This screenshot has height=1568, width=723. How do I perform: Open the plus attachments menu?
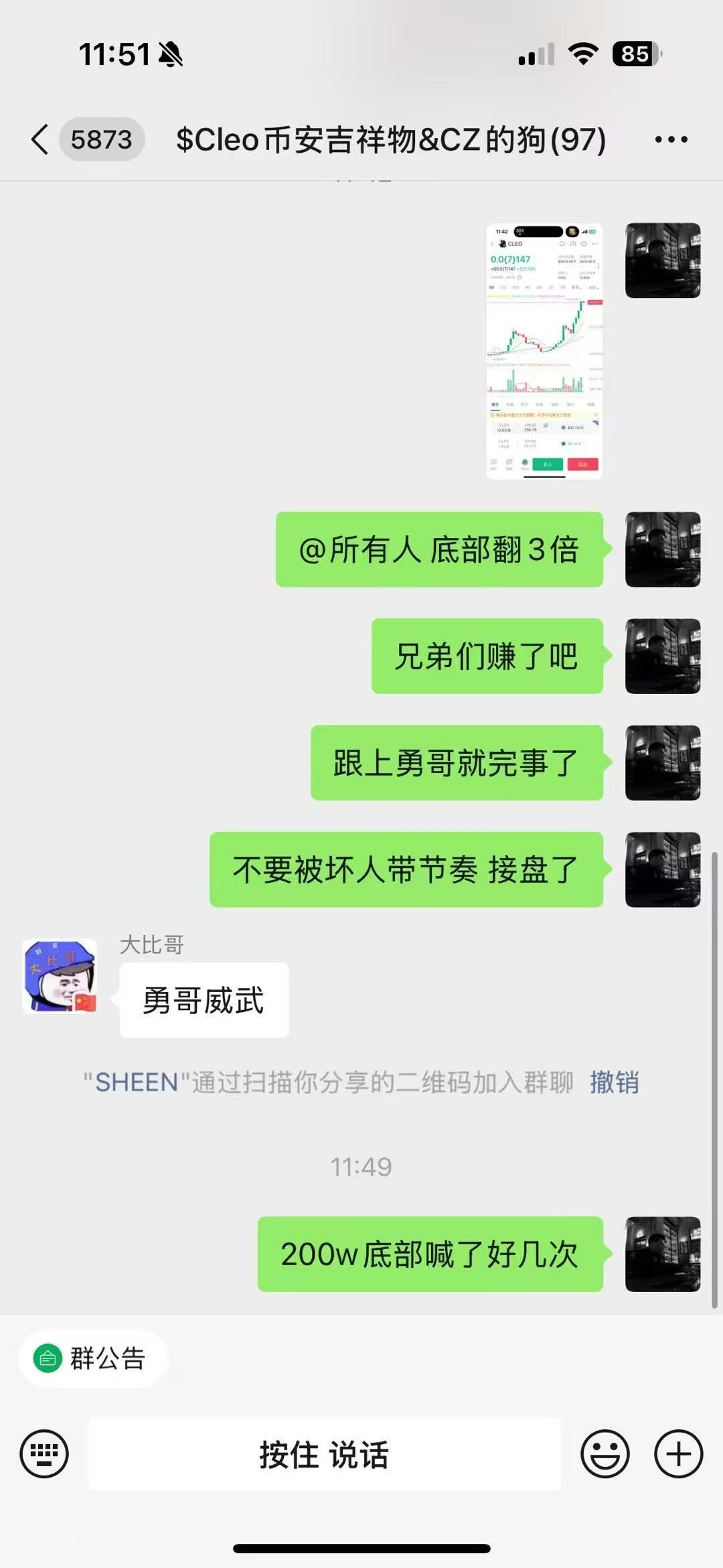[678, 1453]
